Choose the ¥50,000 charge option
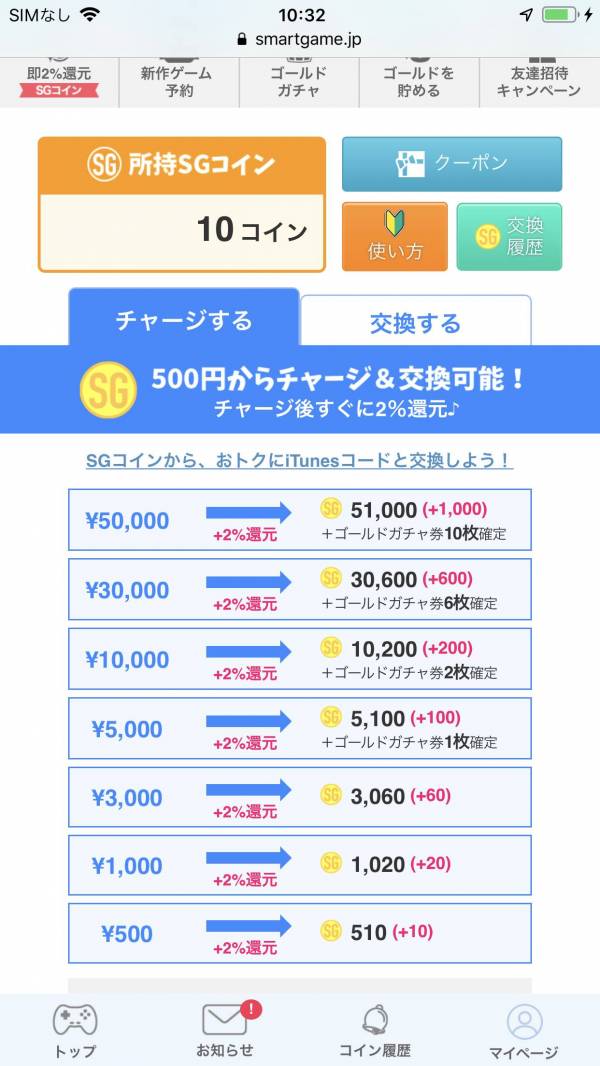 click(x=299, y=520)
